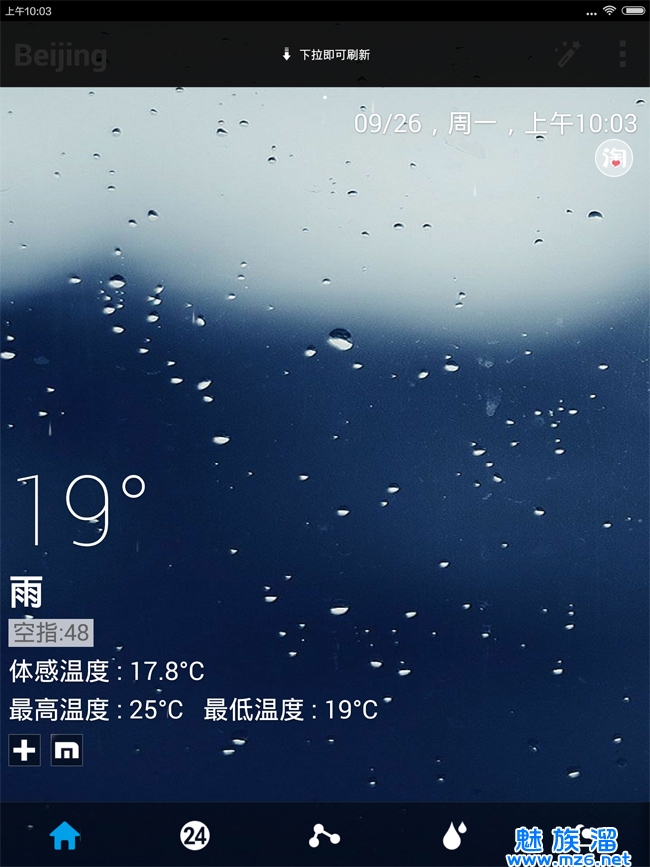The image size is (650, 867).
Task: Switch to the precipitation droplets tab
Action: (x=454, y=836)
